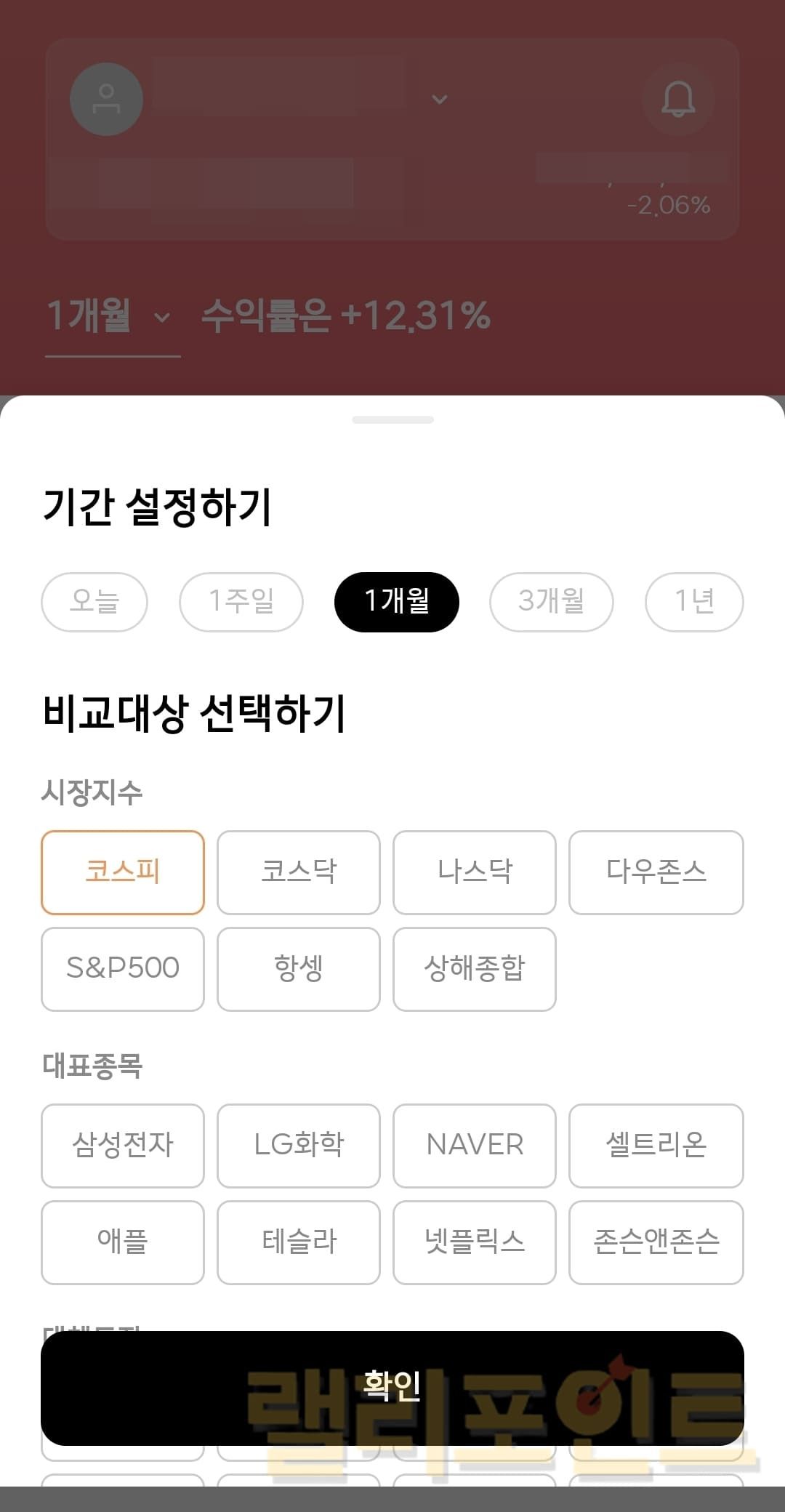Choose 코스닥 index chip
This screenshot has height=1512, width=785.
click(x=299, y=872)
